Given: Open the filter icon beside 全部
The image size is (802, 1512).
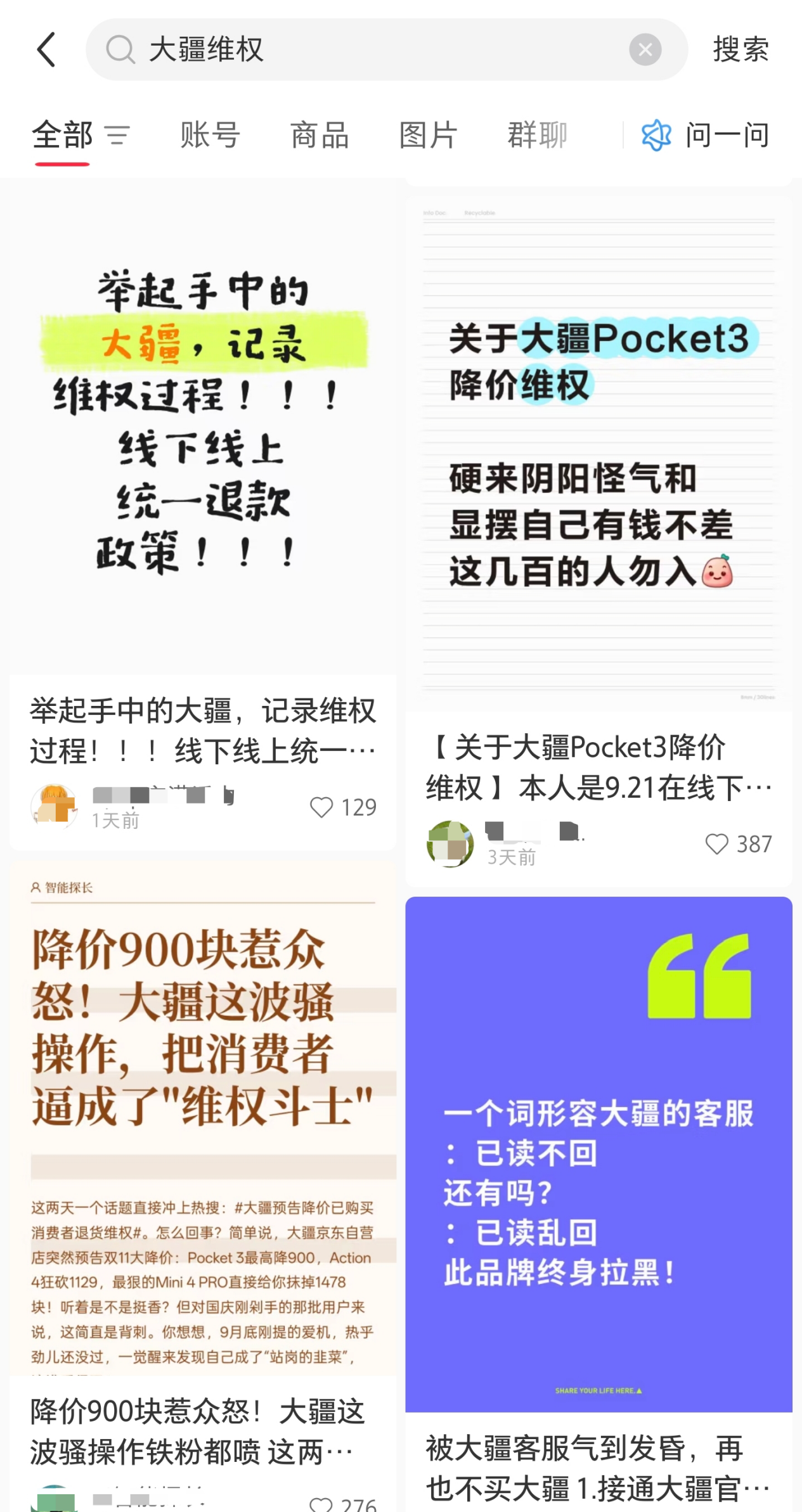Looking at the screenshot, I should [x=117, y=135].
